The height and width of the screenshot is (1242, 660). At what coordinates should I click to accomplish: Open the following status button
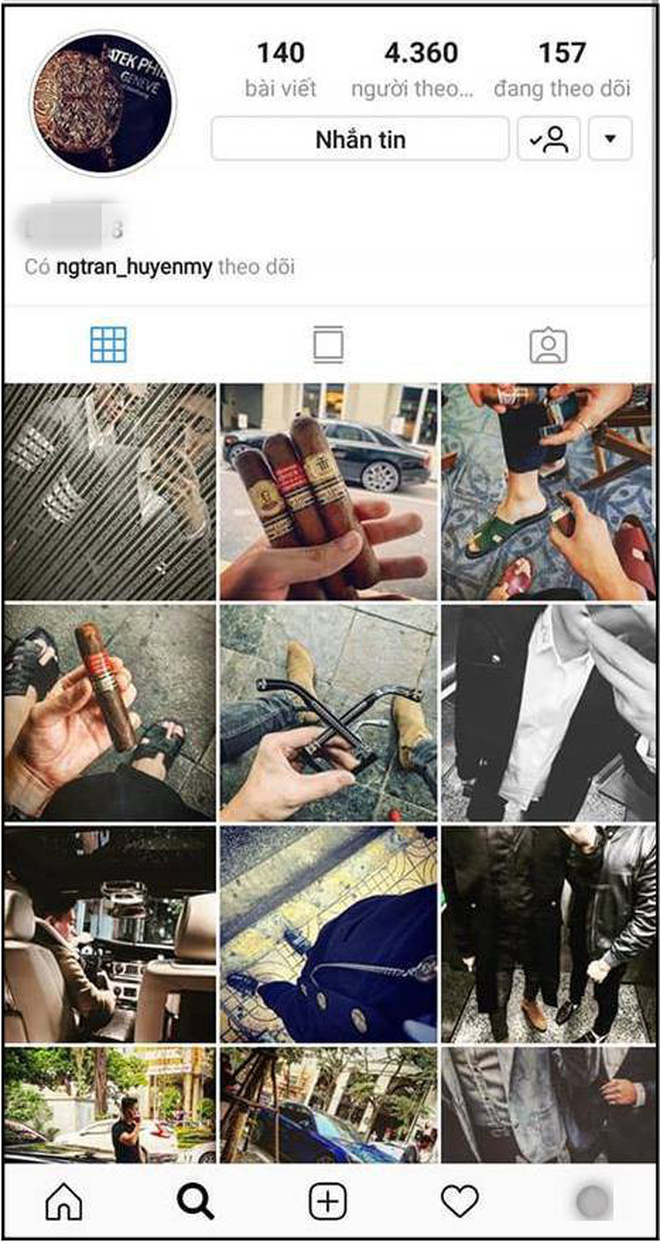(548, 140)
